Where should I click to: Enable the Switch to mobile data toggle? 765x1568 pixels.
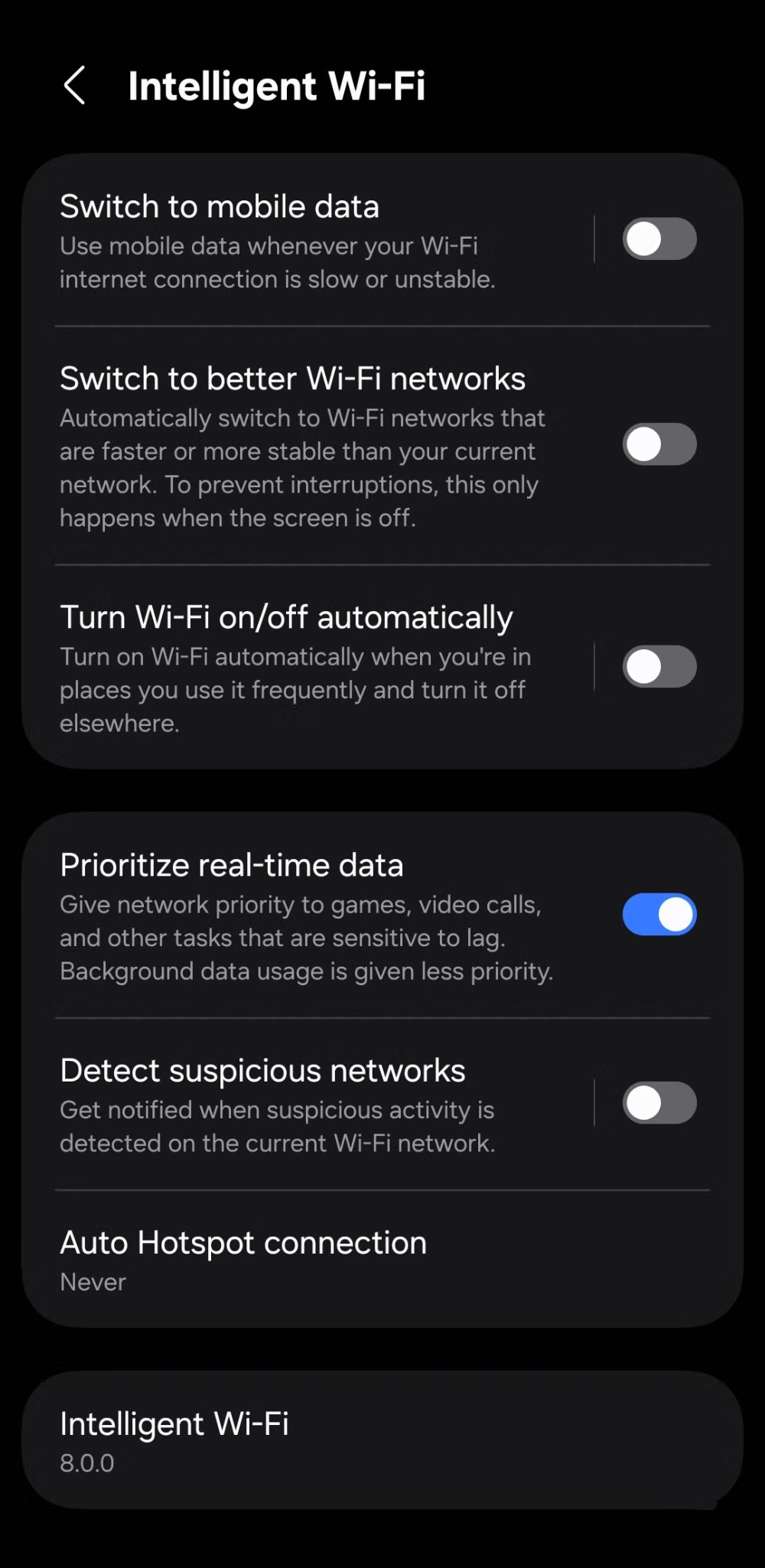pyautogui.click(x=659, y=239)
